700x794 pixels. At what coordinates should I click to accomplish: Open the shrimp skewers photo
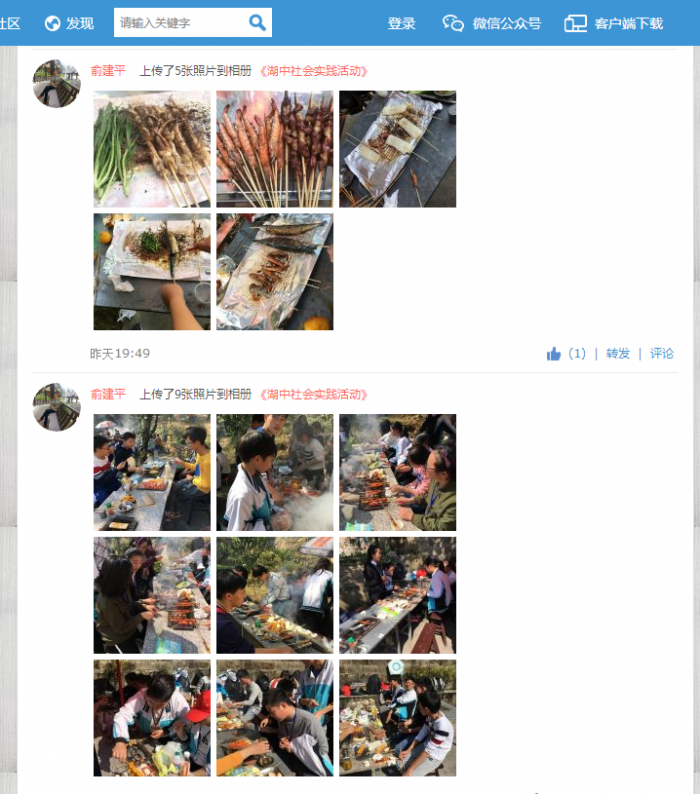274,149
